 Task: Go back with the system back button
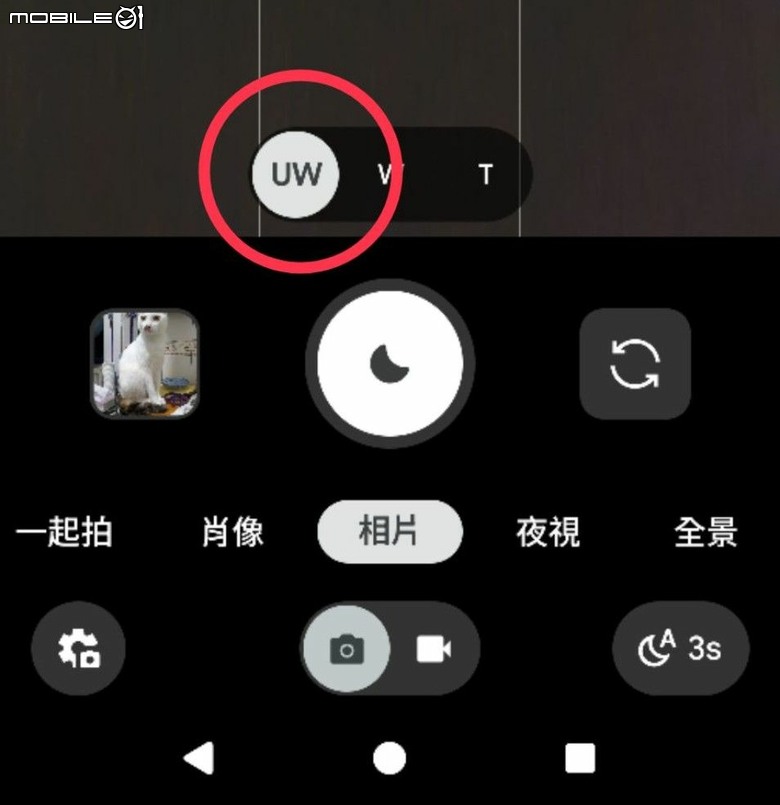[199, 758]
